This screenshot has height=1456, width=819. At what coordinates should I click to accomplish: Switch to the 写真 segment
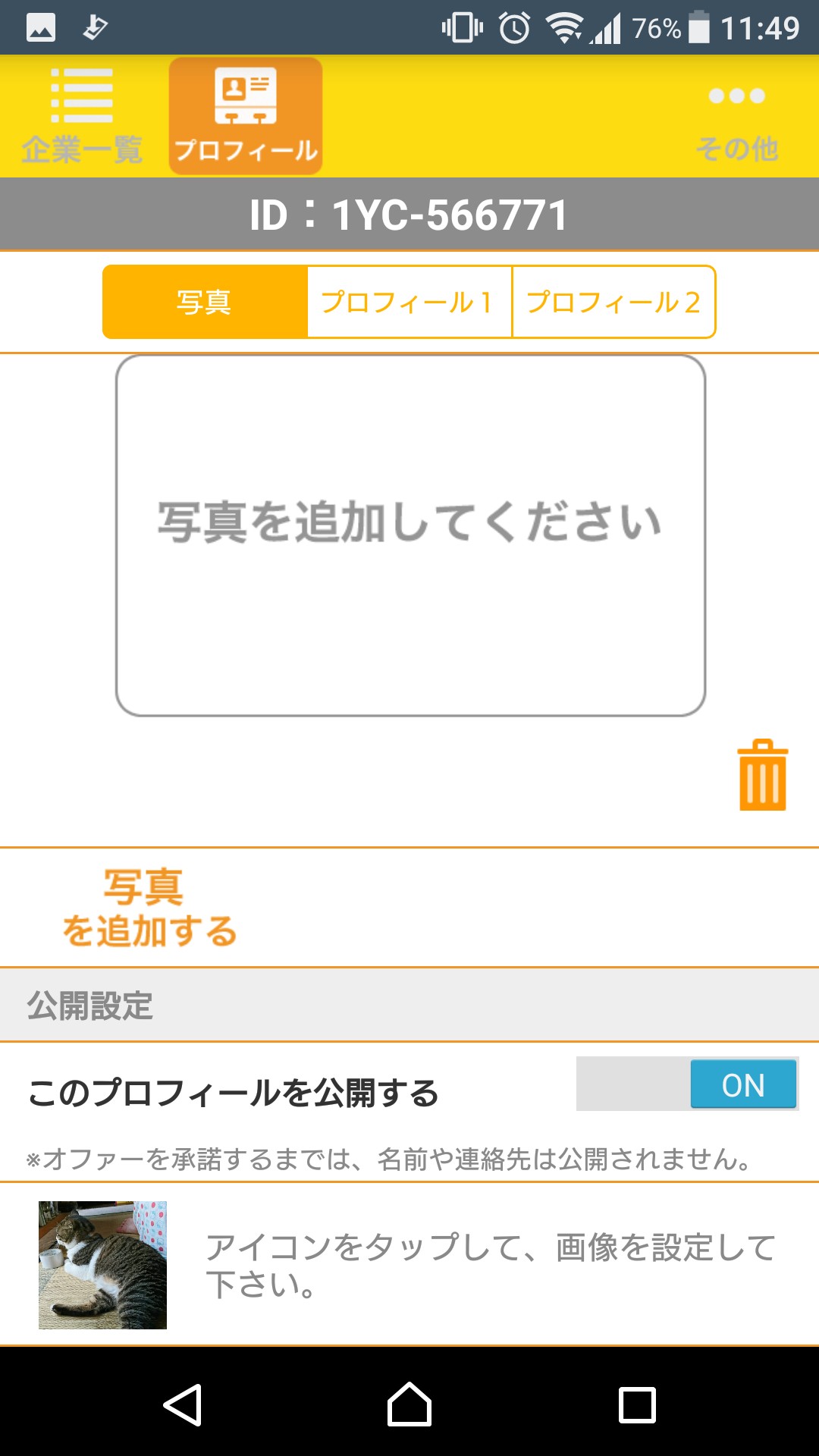(205, 302)
